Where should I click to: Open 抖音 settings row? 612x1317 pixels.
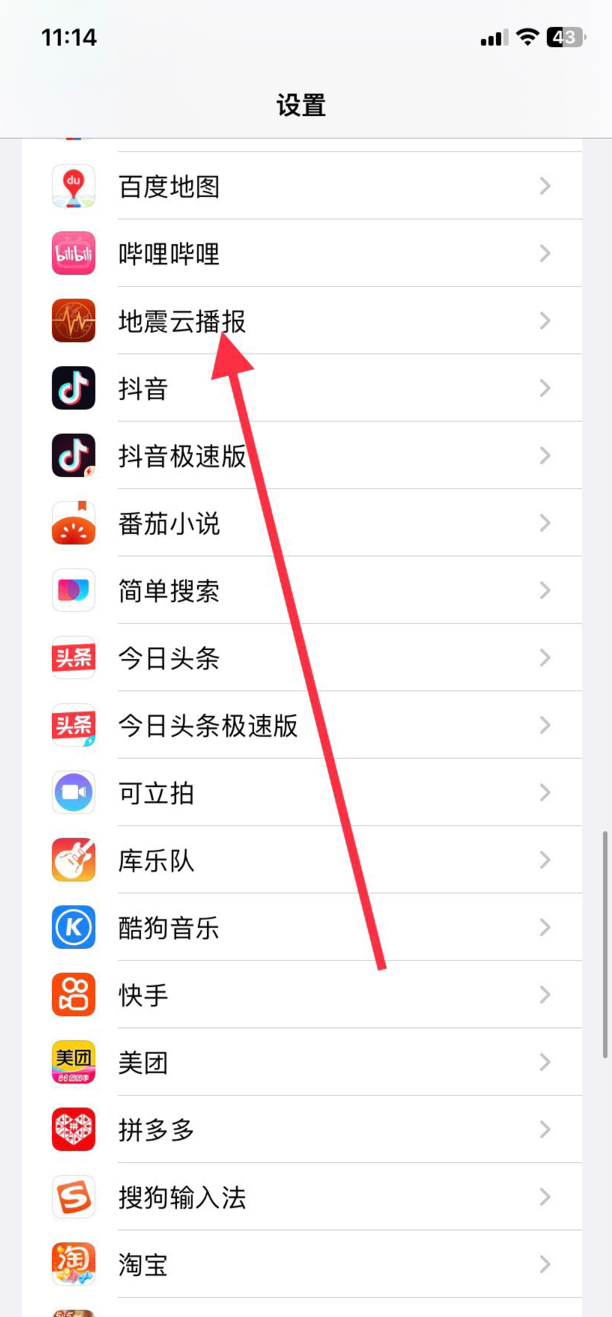click(x=300, y=388)
